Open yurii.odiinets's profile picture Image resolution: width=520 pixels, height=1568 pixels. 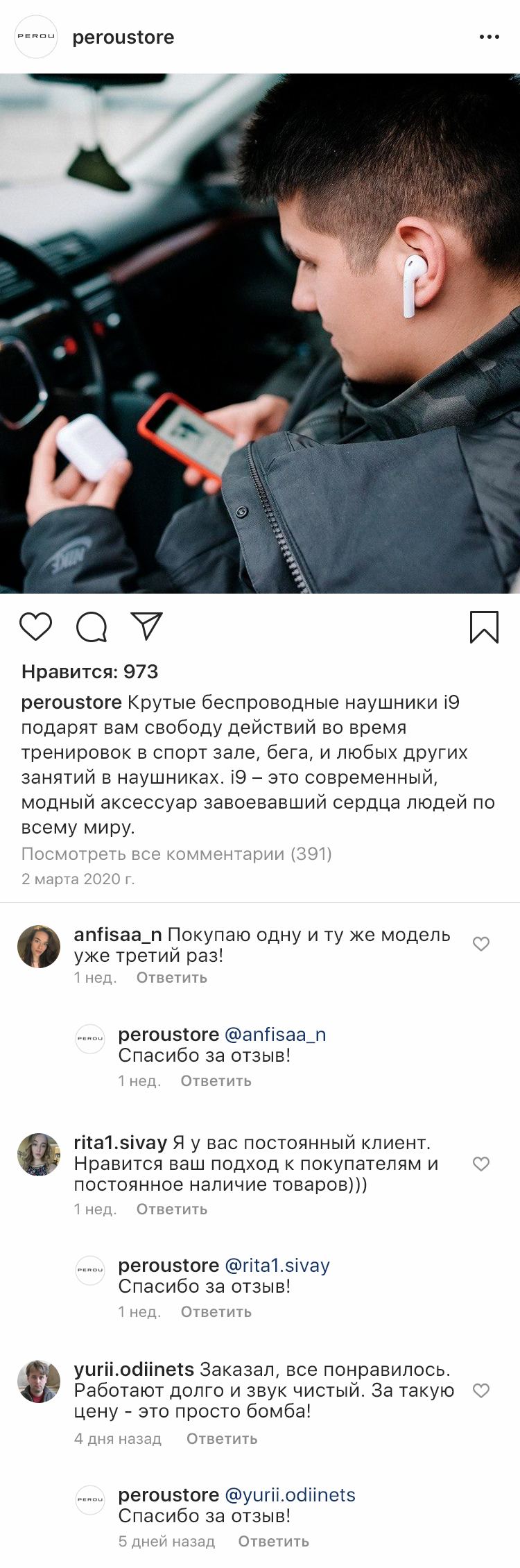[x=39, y=1381]
